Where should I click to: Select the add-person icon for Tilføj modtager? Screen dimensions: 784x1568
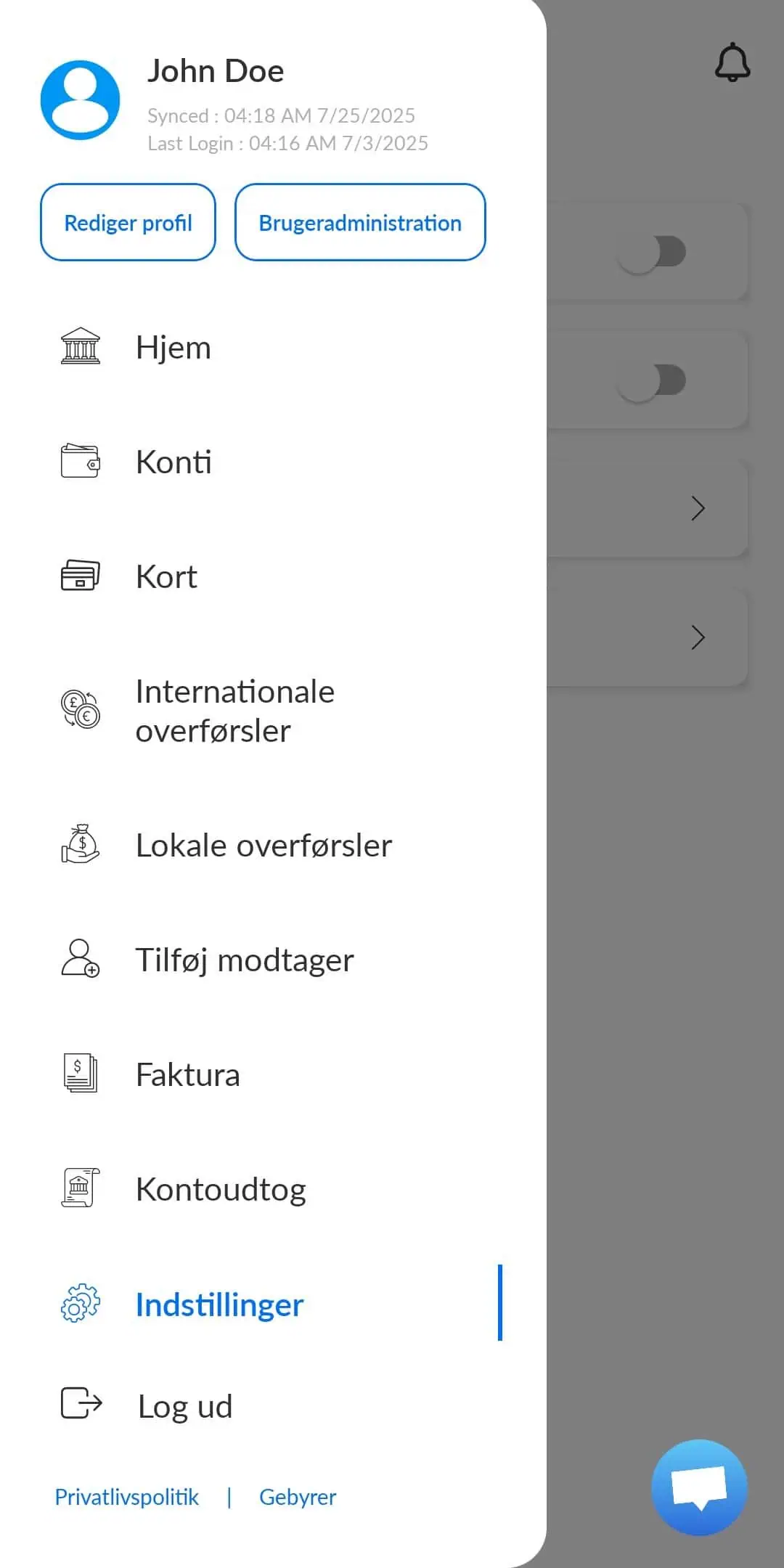coord(80,958)
